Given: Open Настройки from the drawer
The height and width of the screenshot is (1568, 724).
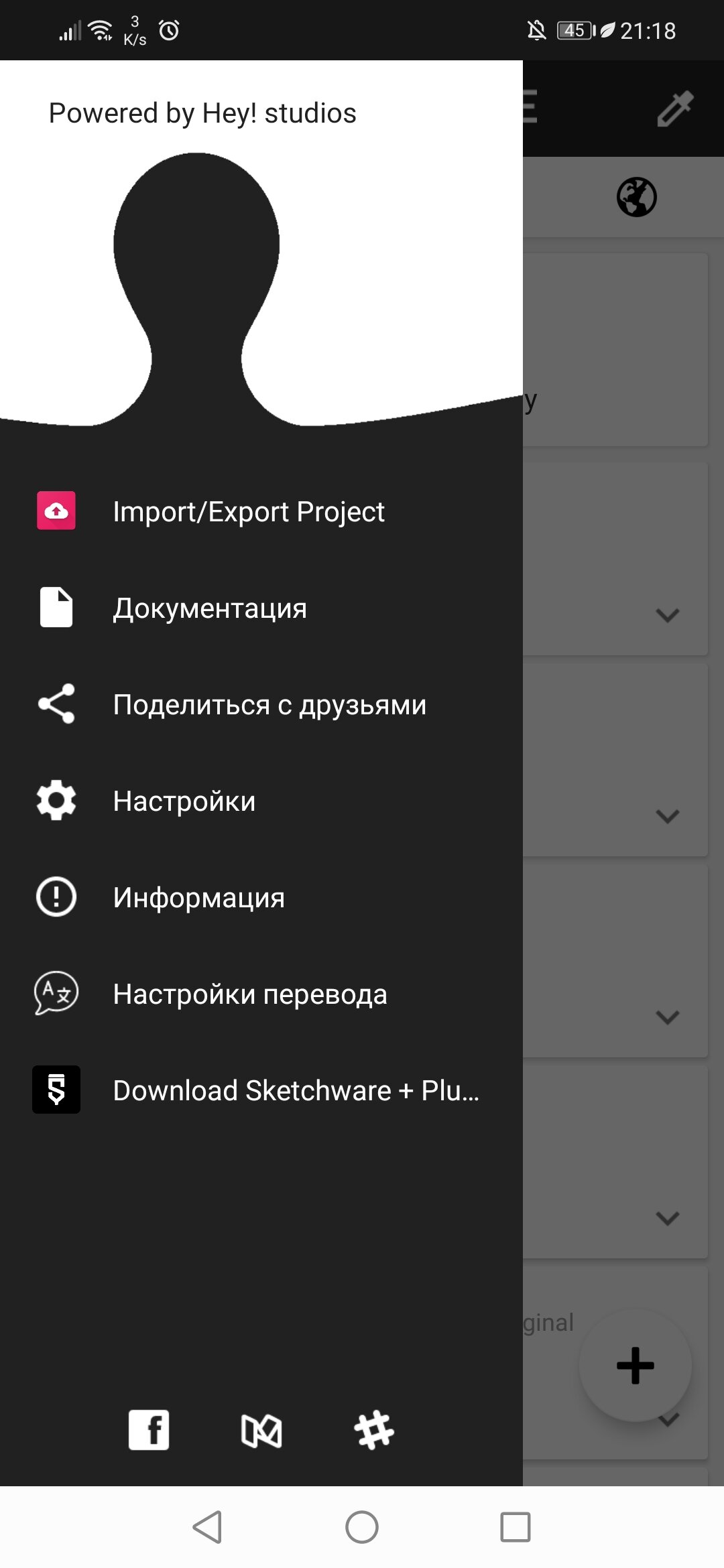Looking at the screenshot, I should (x=184, y=801).
